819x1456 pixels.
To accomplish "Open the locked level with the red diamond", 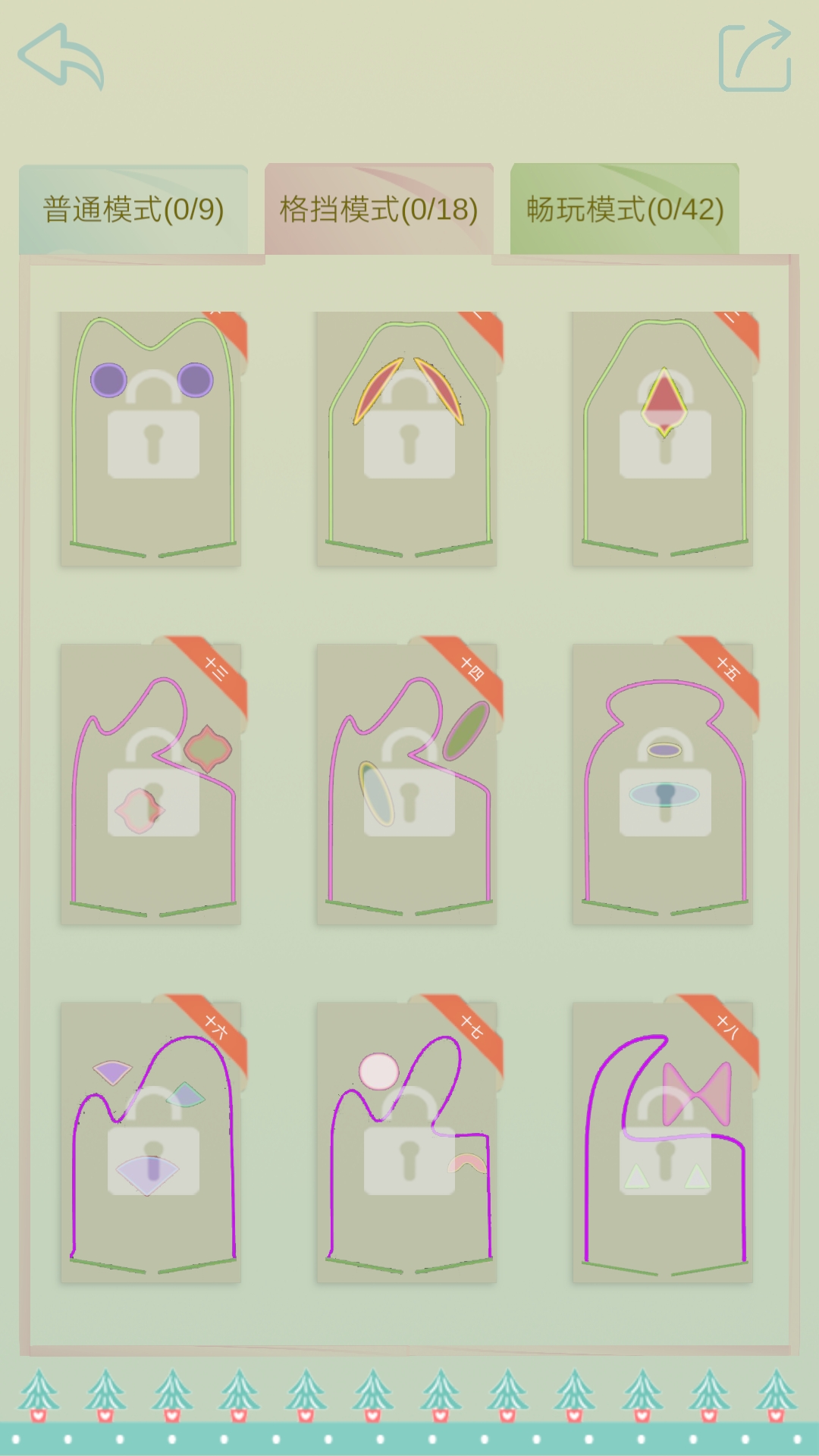I will pyautogui.click(x=664, y=438).
